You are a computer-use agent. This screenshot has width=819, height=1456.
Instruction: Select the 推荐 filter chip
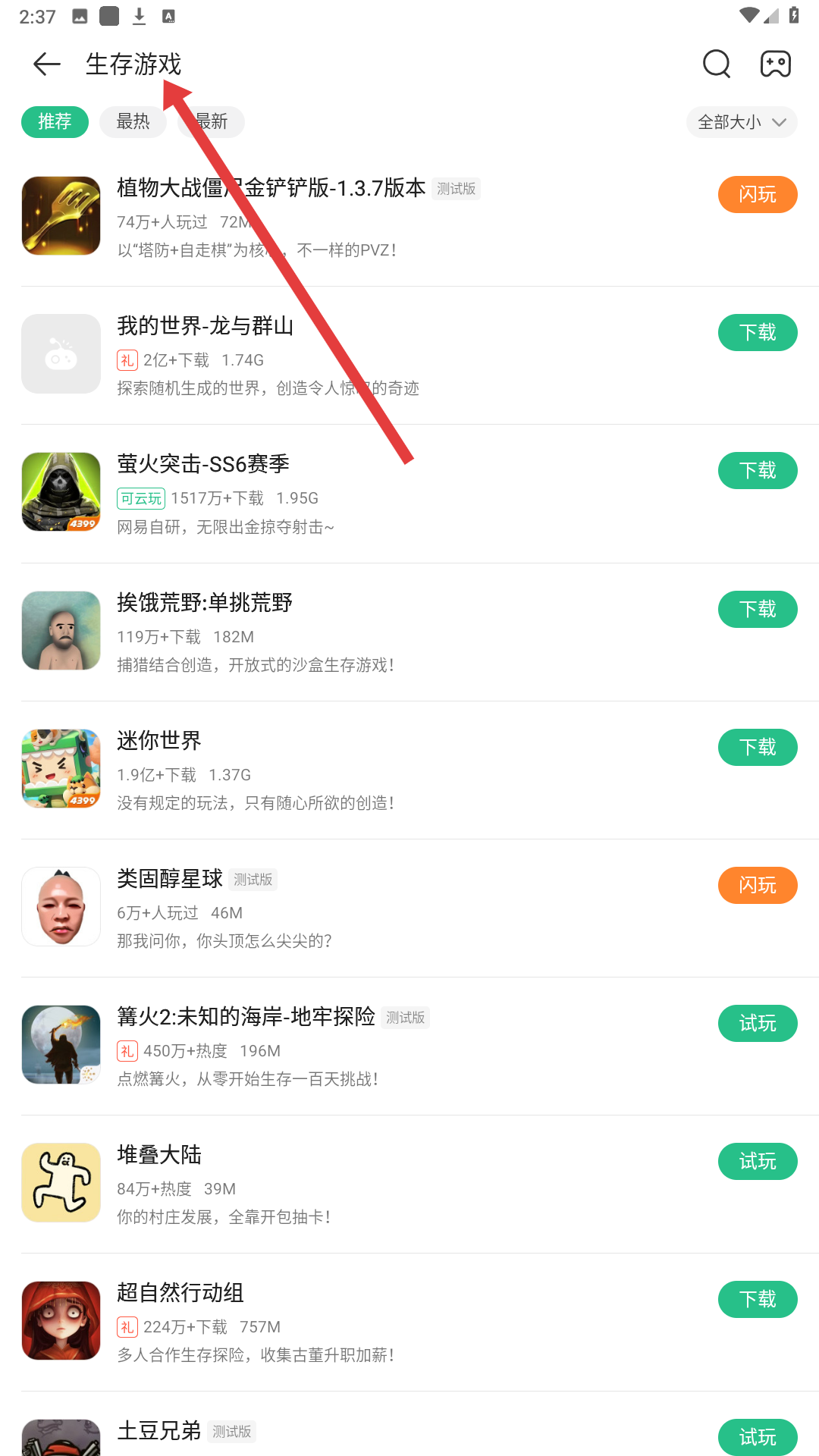[x=55, y=122]
